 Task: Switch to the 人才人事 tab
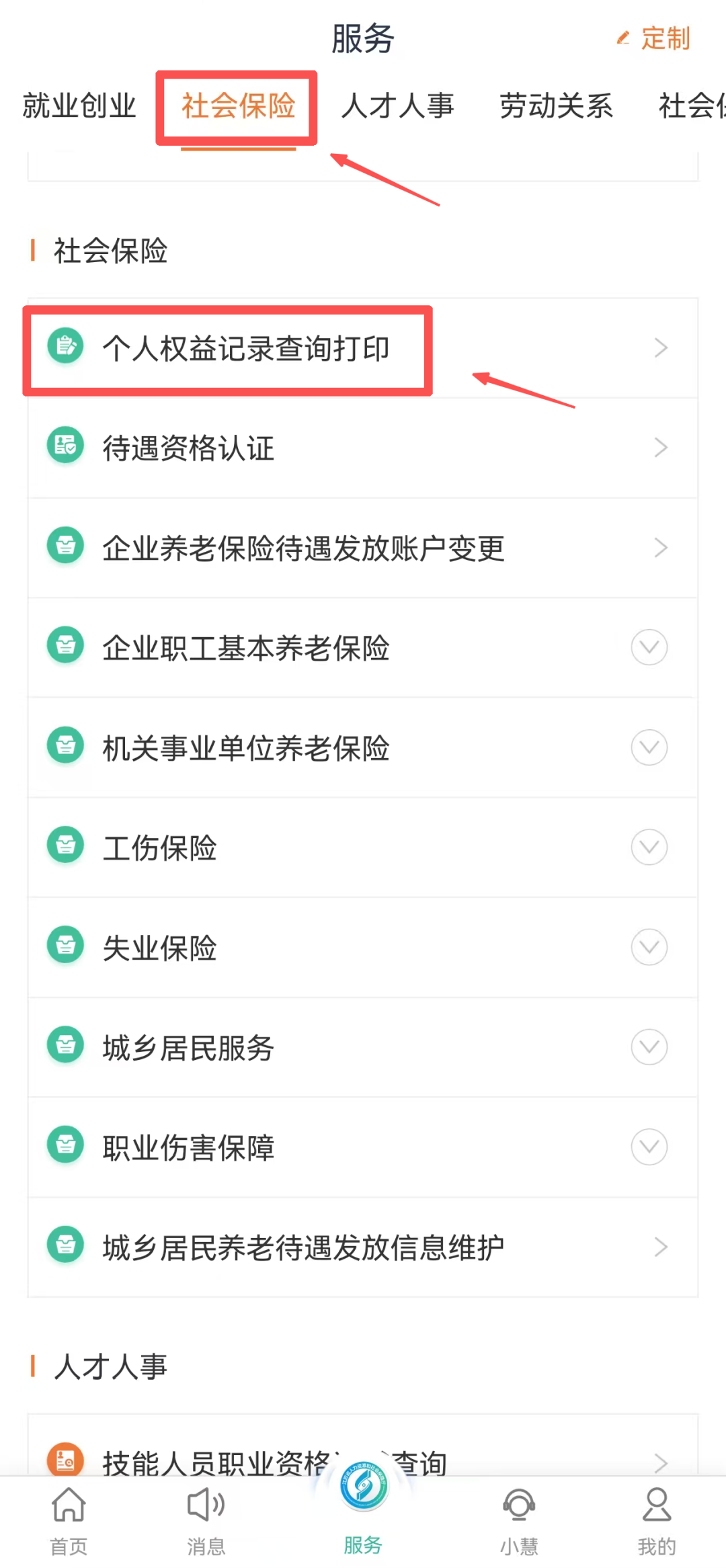(x=397, y=106)
